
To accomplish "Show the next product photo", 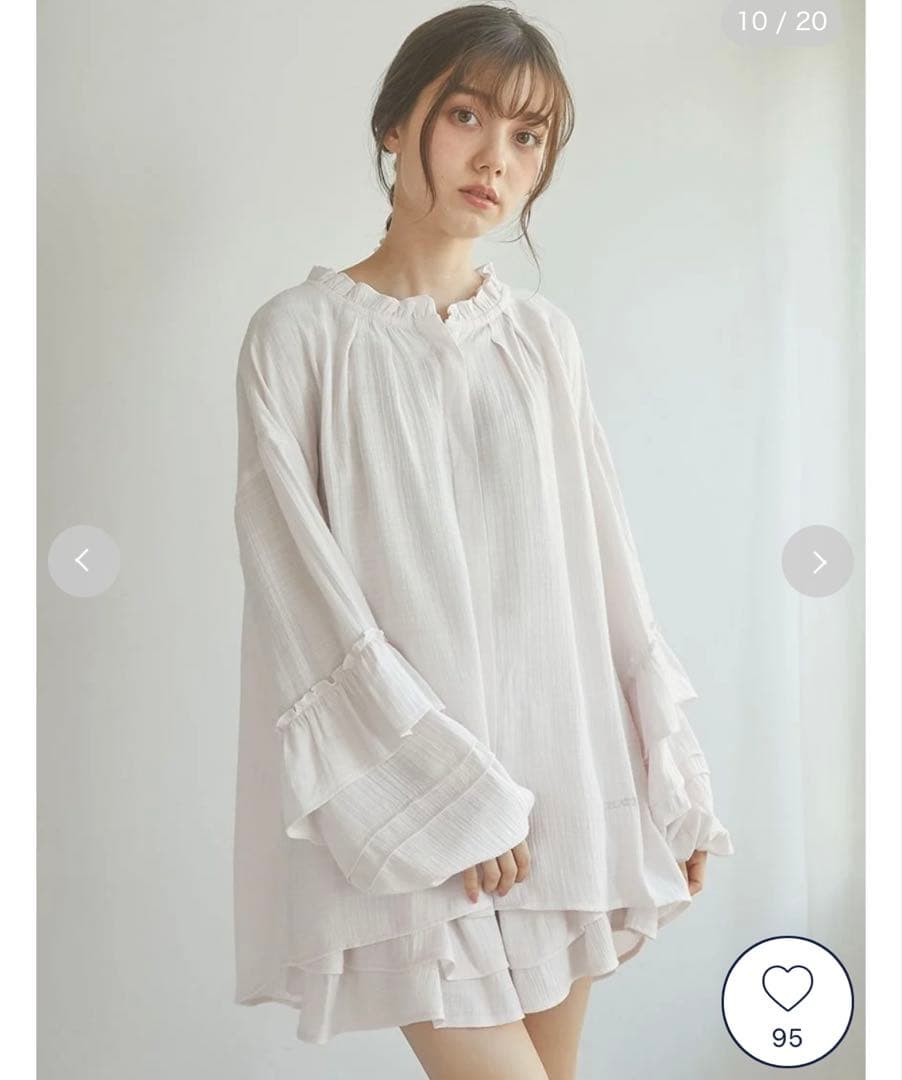I will tap(818, 561).
